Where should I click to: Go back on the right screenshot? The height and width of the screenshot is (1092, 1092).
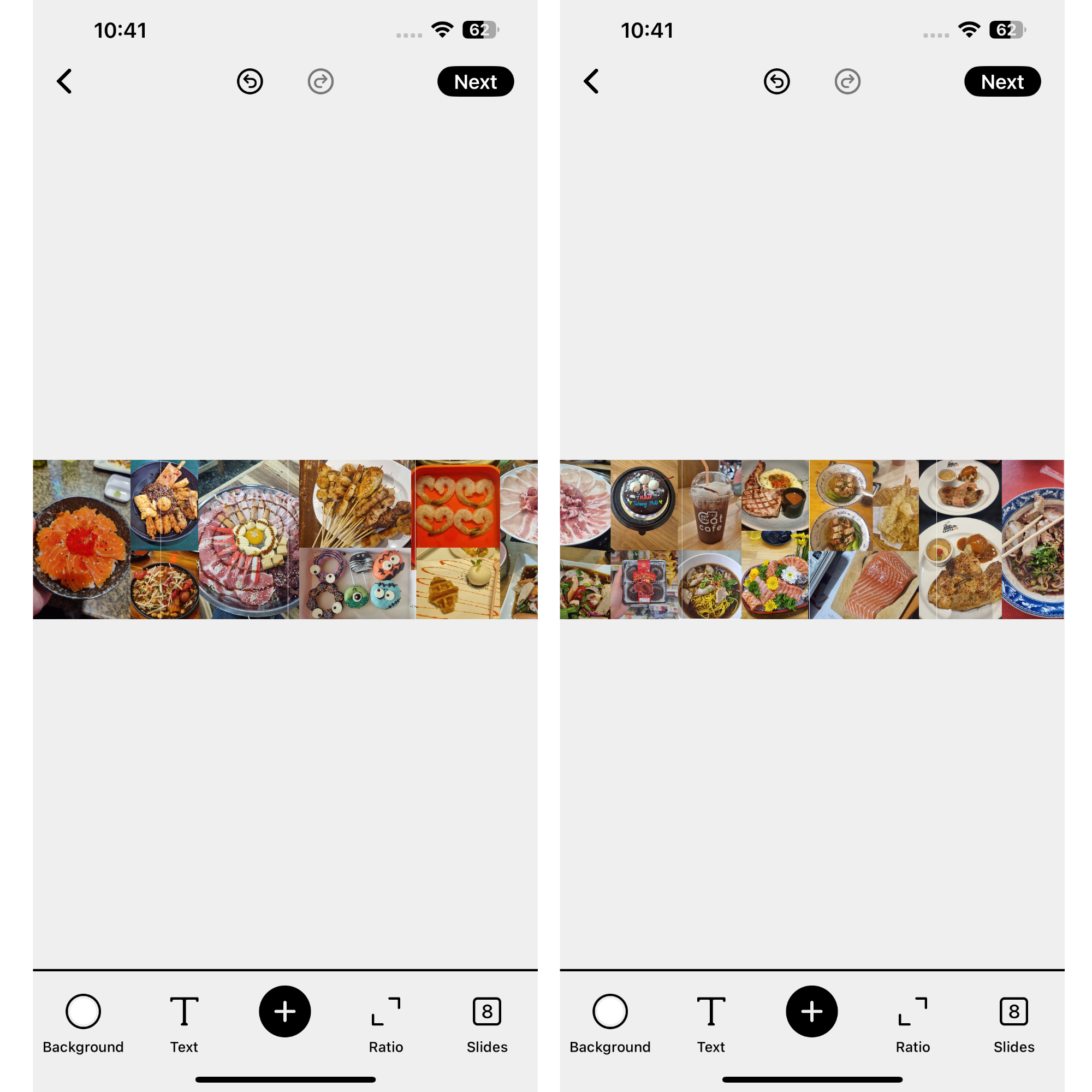[591, 81]
